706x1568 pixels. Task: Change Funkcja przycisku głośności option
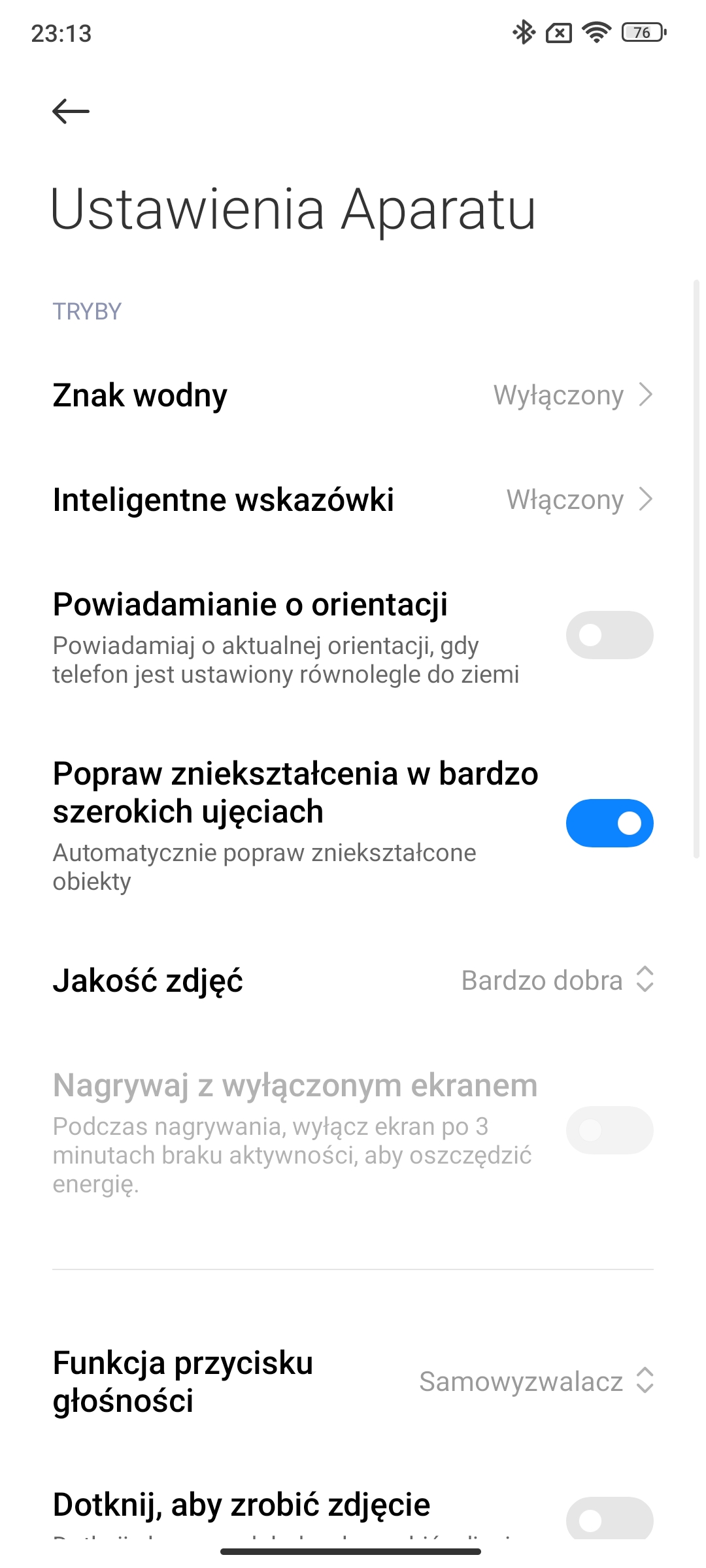[353, 1381]
